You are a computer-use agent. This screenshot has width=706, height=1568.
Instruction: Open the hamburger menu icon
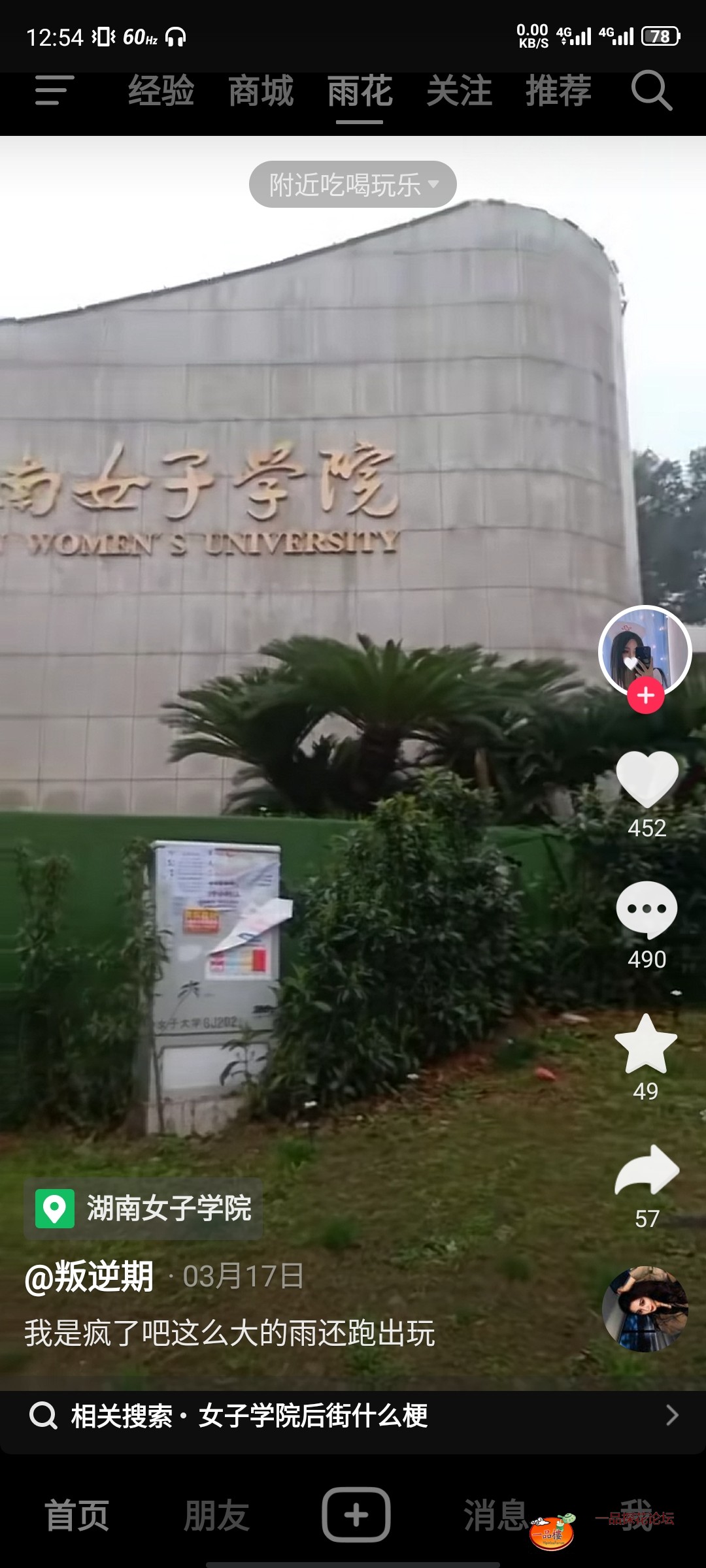pos(54,90)
